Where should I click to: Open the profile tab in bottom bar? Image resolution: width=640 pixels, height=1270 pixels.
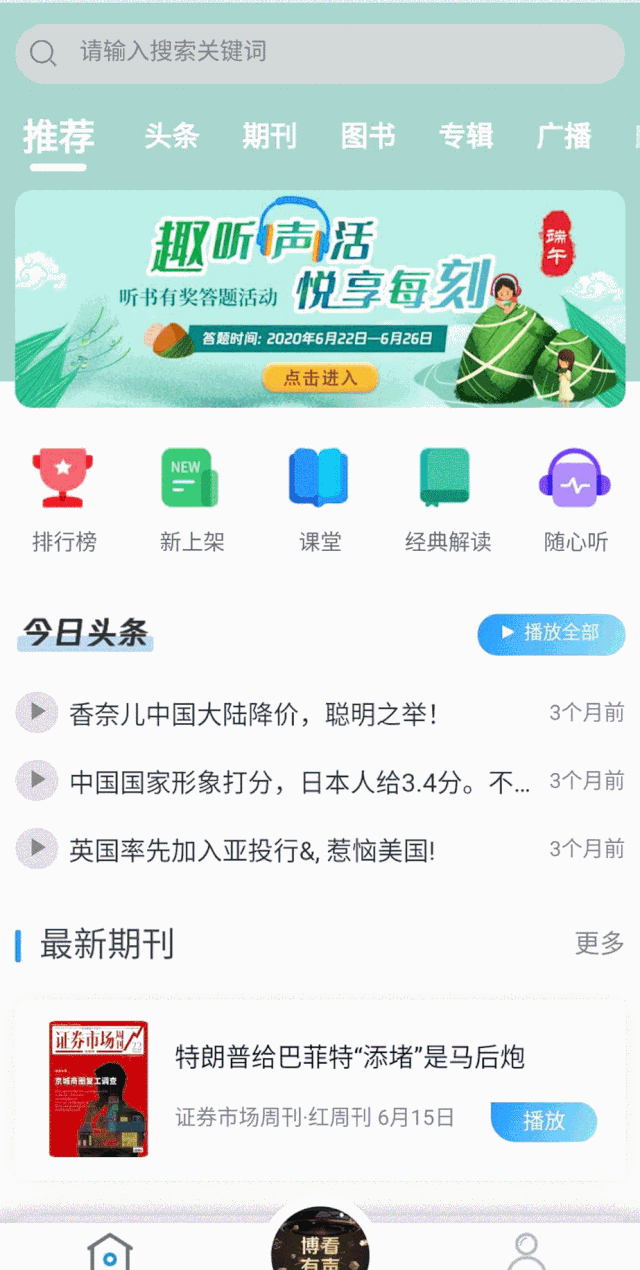527,1250
